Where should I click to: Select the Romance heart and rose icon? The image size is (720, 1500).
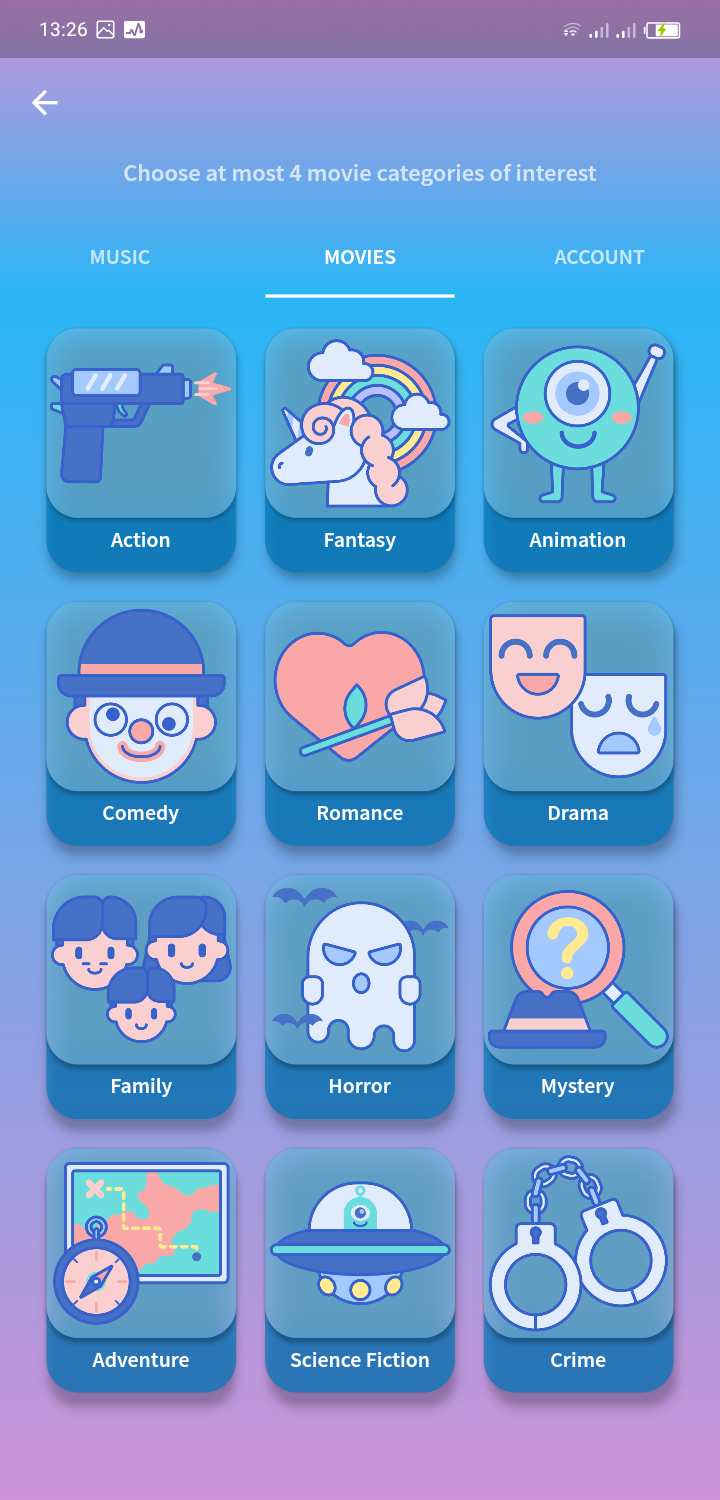(x=359, y=696)
